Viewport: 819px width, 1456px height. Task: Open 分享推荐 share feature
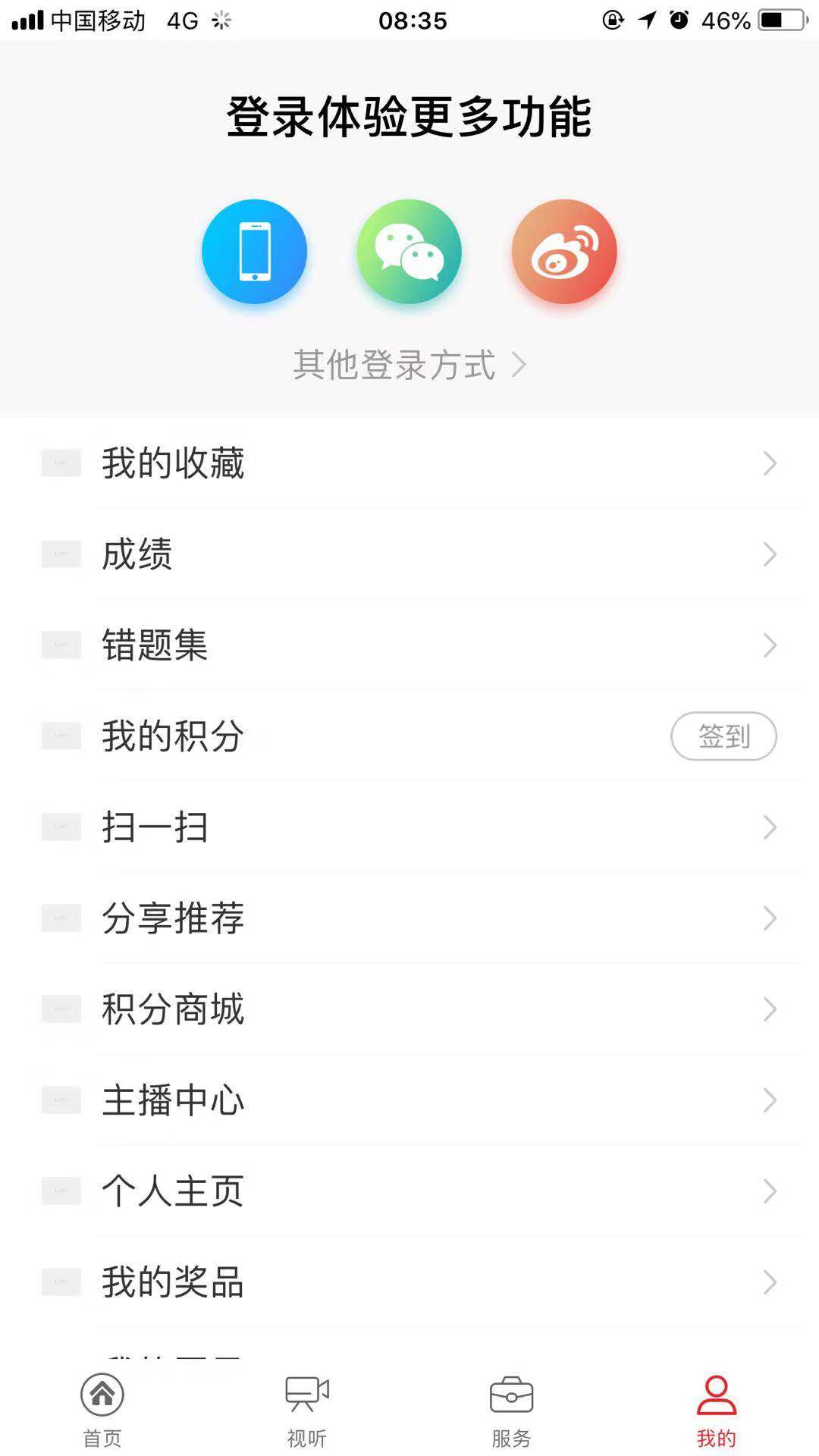point(409,918)
